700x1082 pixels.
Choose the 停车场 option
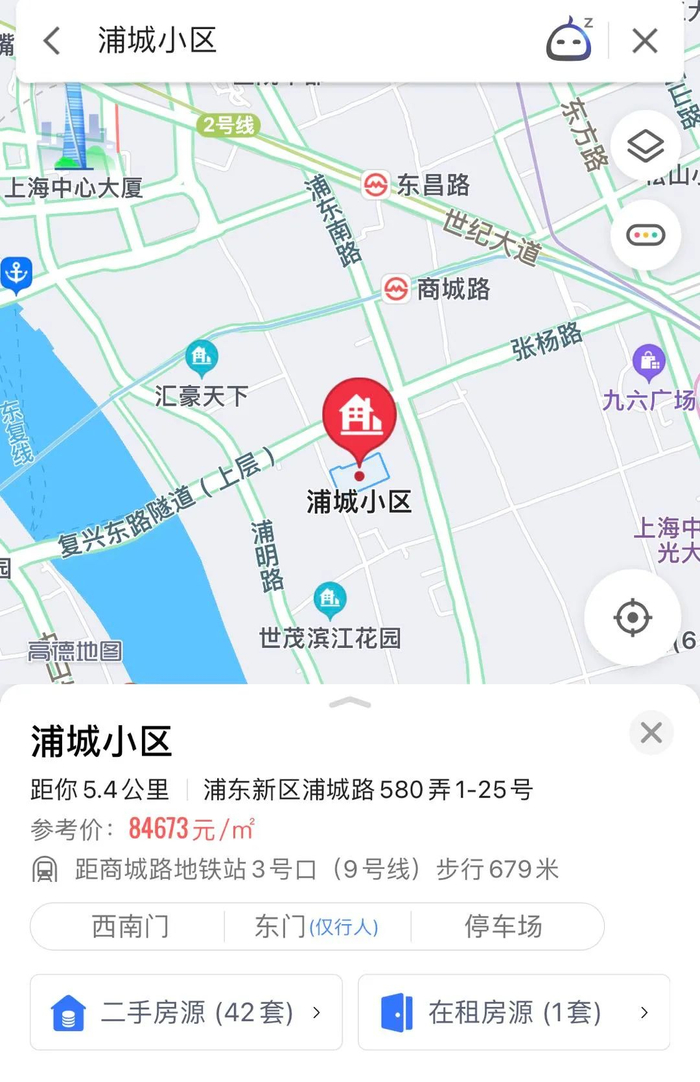point(503,927)
